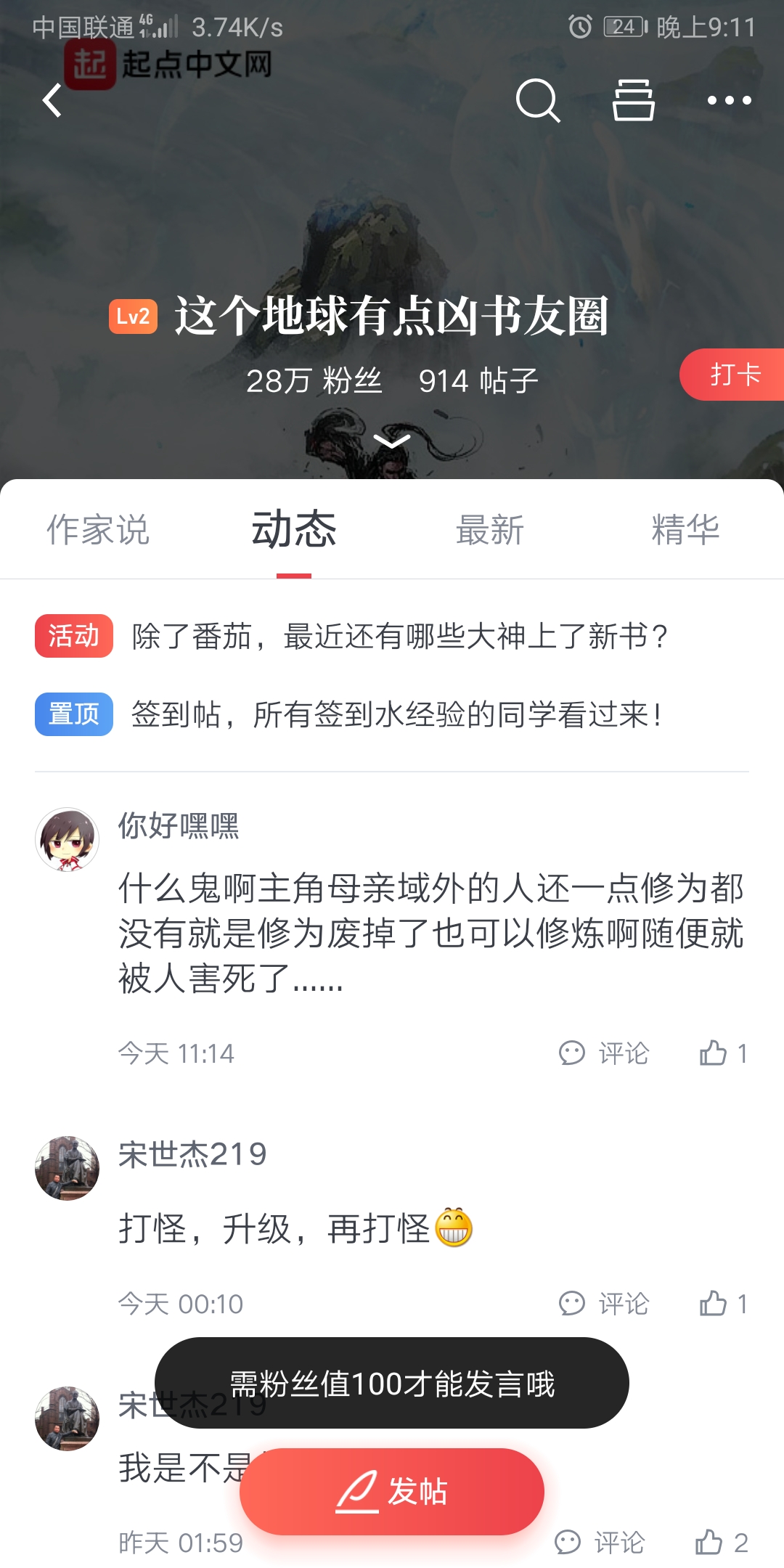Screen dimensions: 784x1568
Task: Tap 发帖 to create a post
Action: click(392, 1492)
